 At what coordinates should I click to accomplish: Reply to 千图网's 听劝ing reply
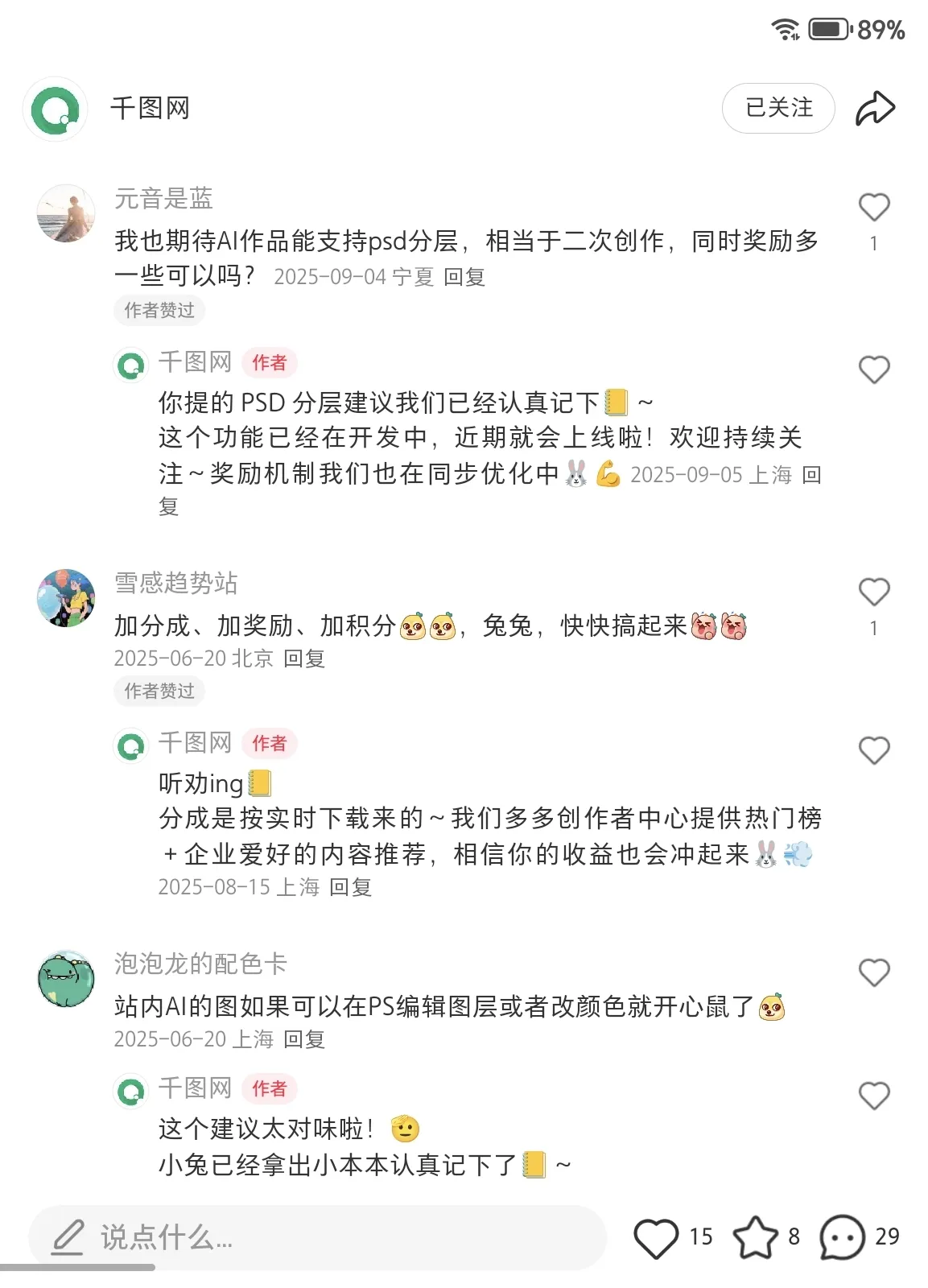(x=350, y=887)
